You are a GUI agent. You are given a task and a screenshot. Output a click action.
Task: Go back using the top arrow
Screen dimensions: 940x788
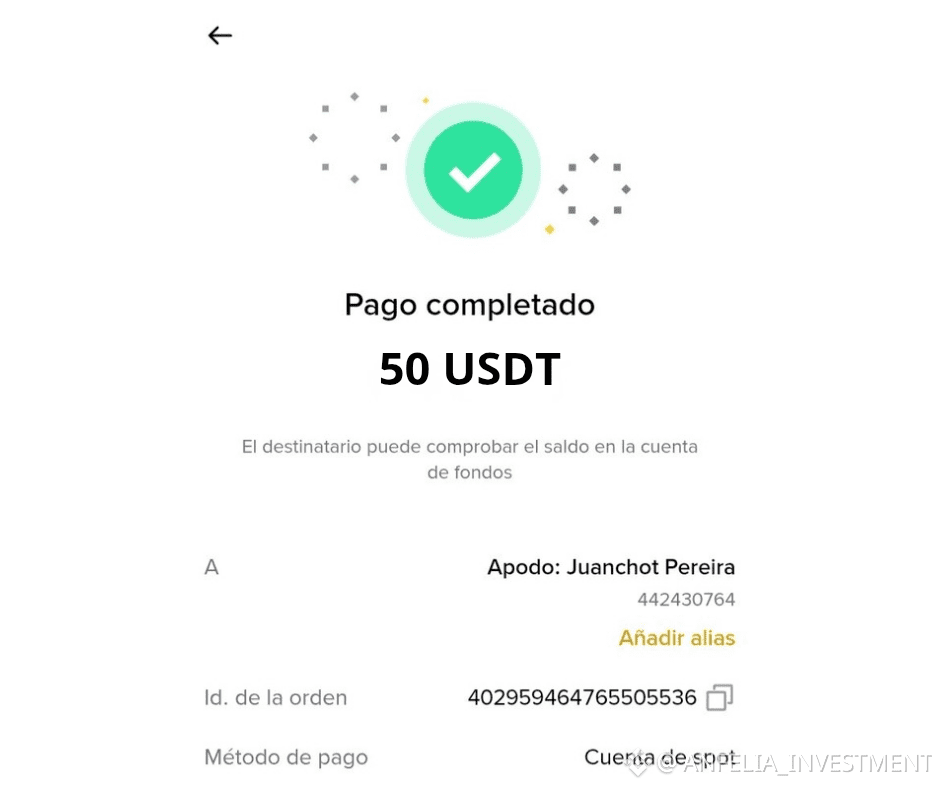(x=220, y=36)
